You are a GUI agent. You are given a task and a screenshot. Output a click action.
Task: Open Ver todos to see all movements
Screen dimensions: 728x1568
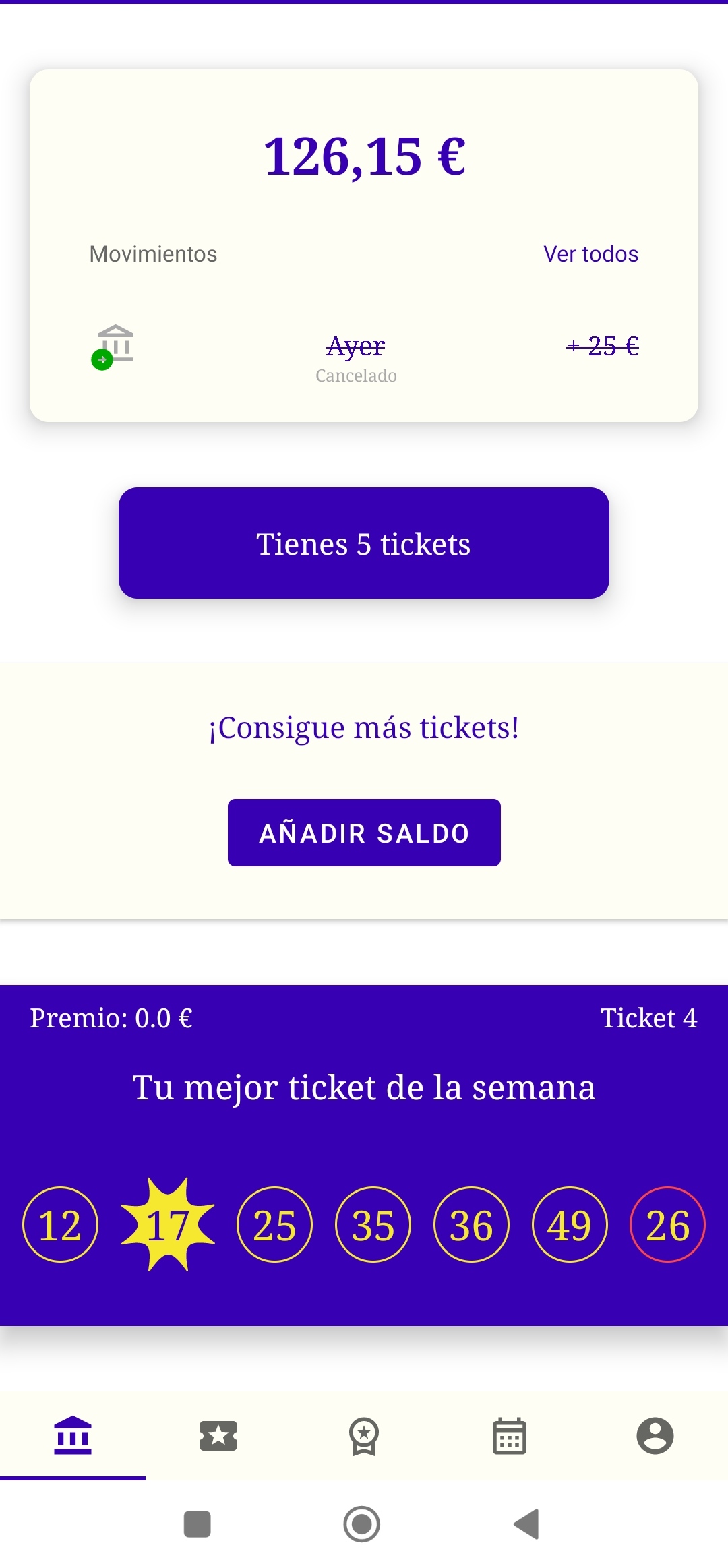tap(590, 254)
